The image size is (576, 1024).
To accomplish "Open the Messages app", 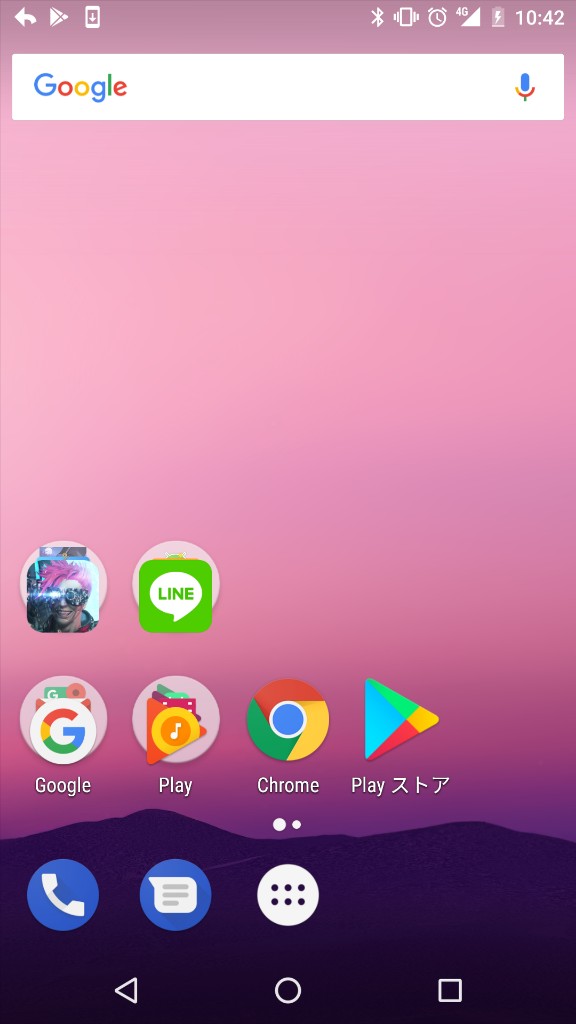I will [x=176, y=895].
